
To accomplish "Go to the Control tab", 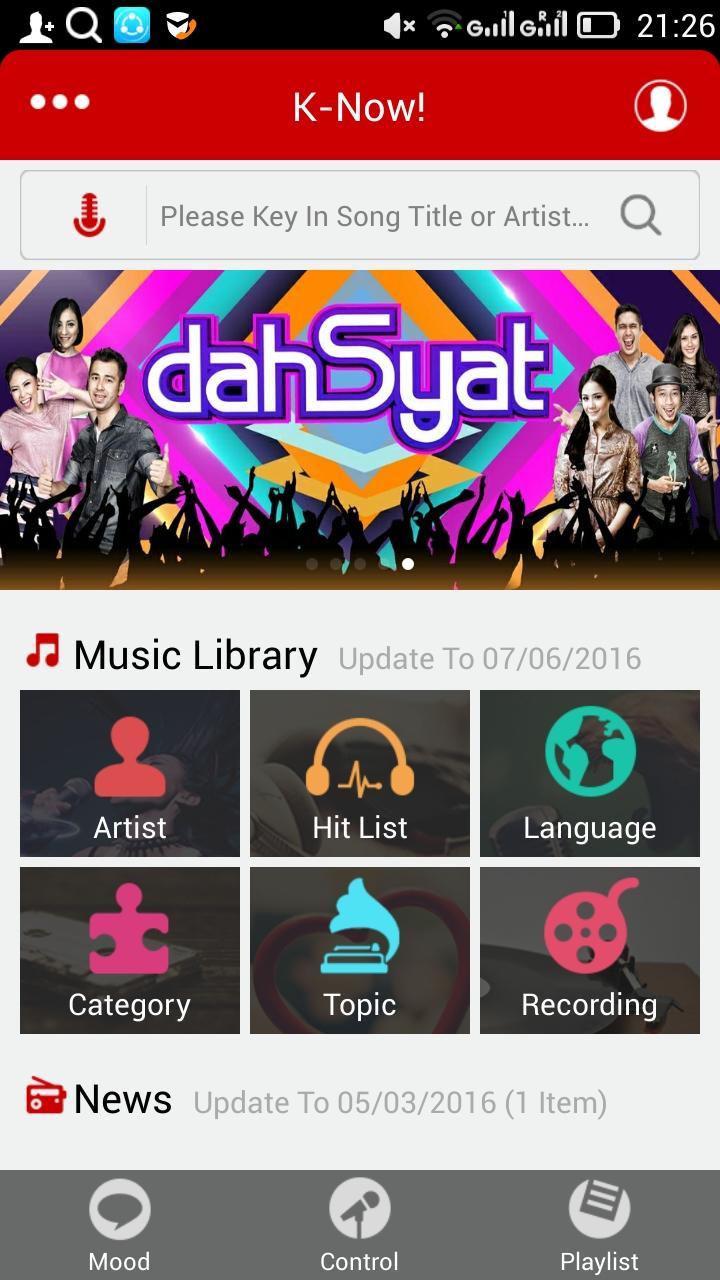I will click(359, 1225).
